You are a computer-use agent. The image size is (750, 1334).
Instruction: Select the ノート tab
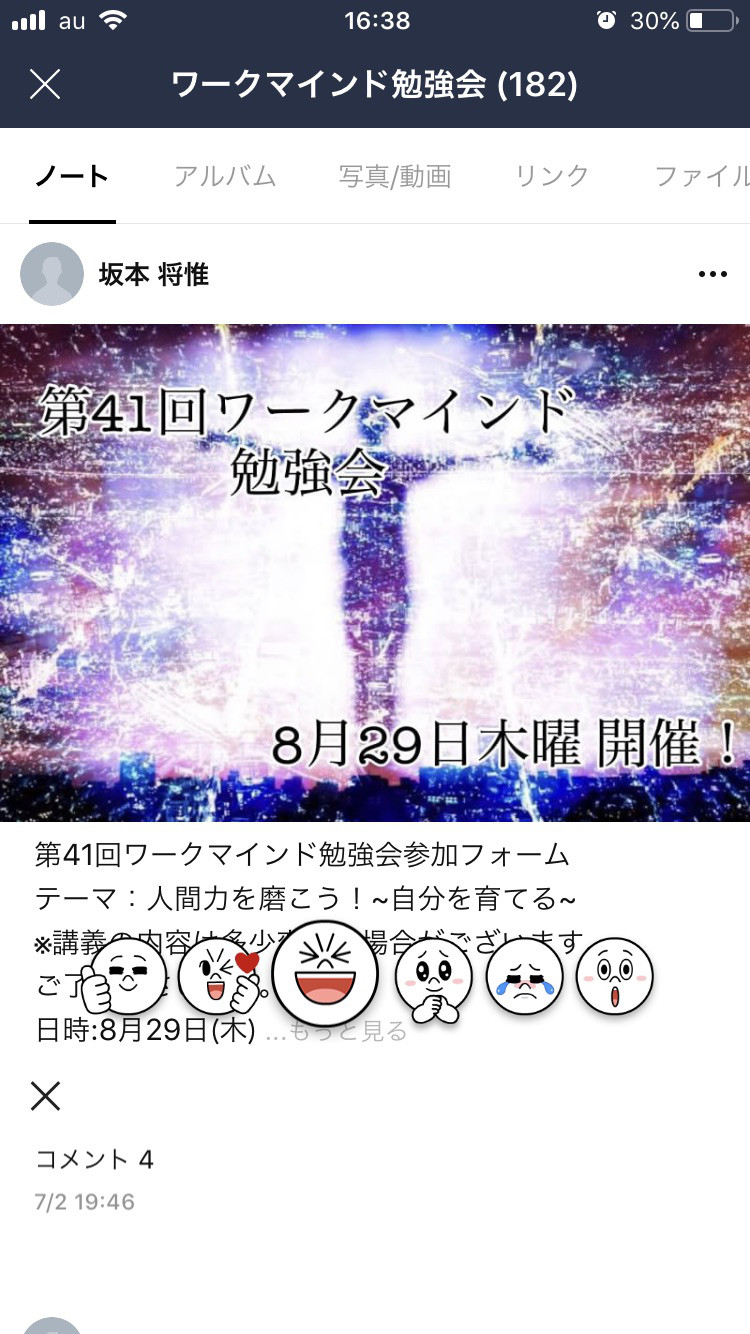pyautogui.click(x=72, y=177)
